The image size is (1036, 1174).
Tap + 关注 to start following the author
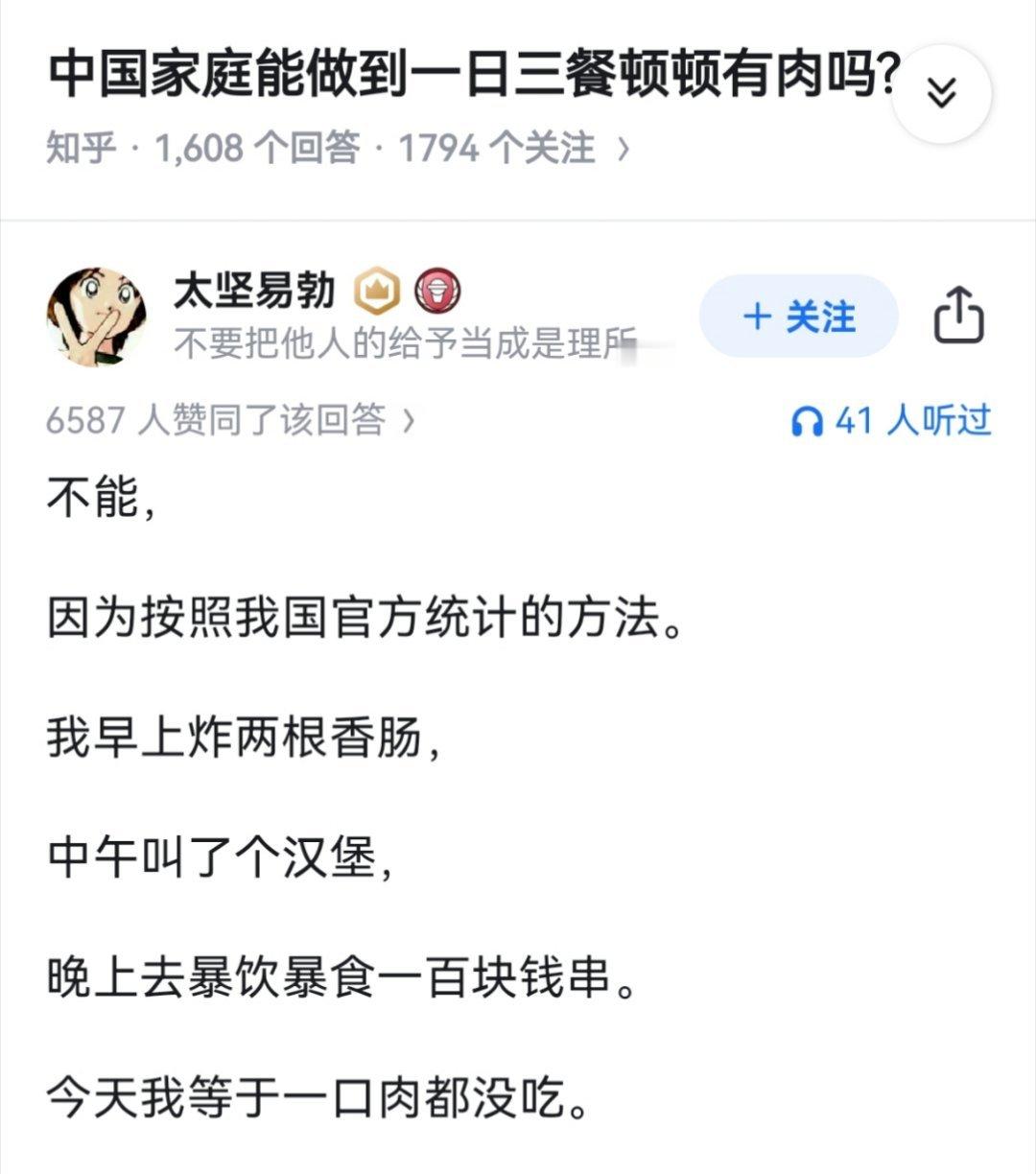(x=798, y=317)
